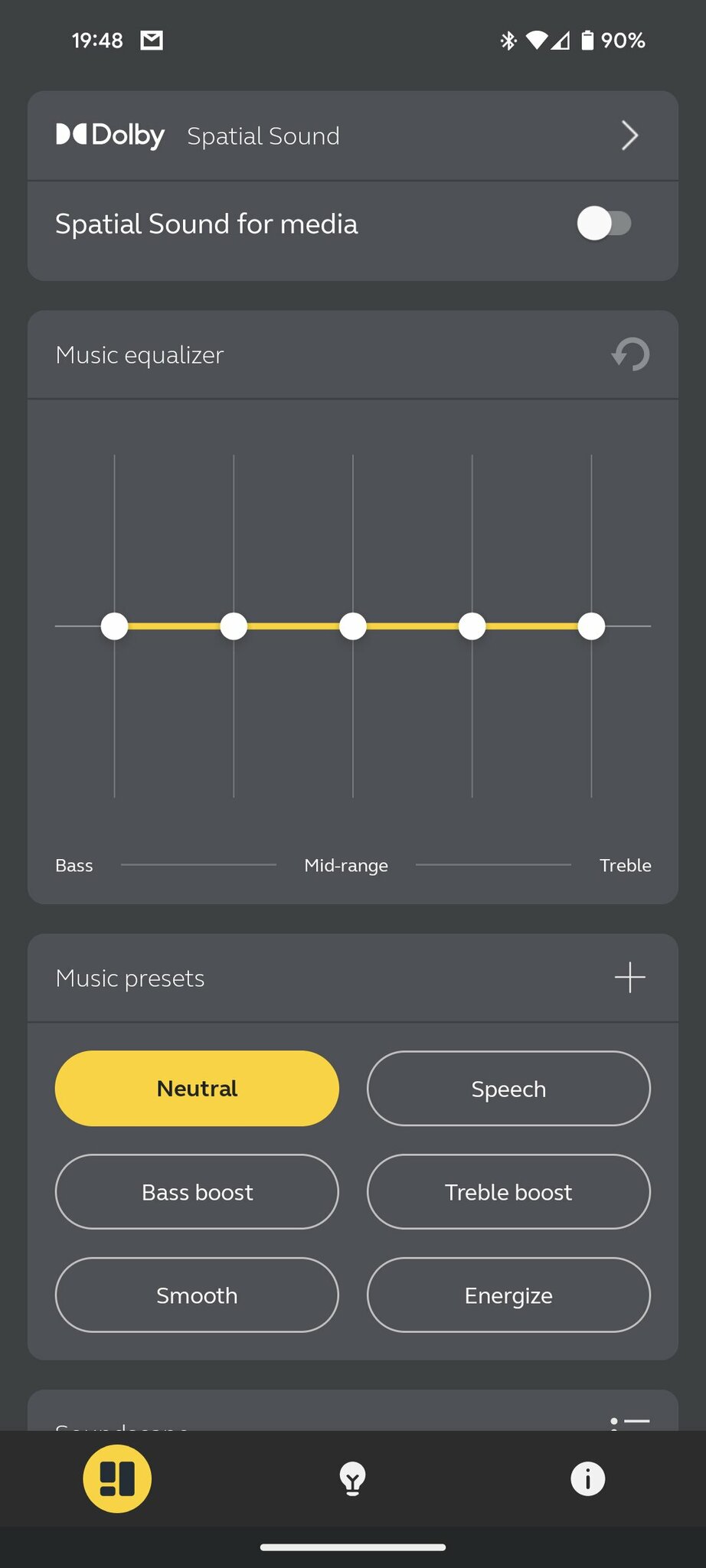Add a new music preset
Viewport: 706px width, 1568px height.
click(x=629, y=978)
